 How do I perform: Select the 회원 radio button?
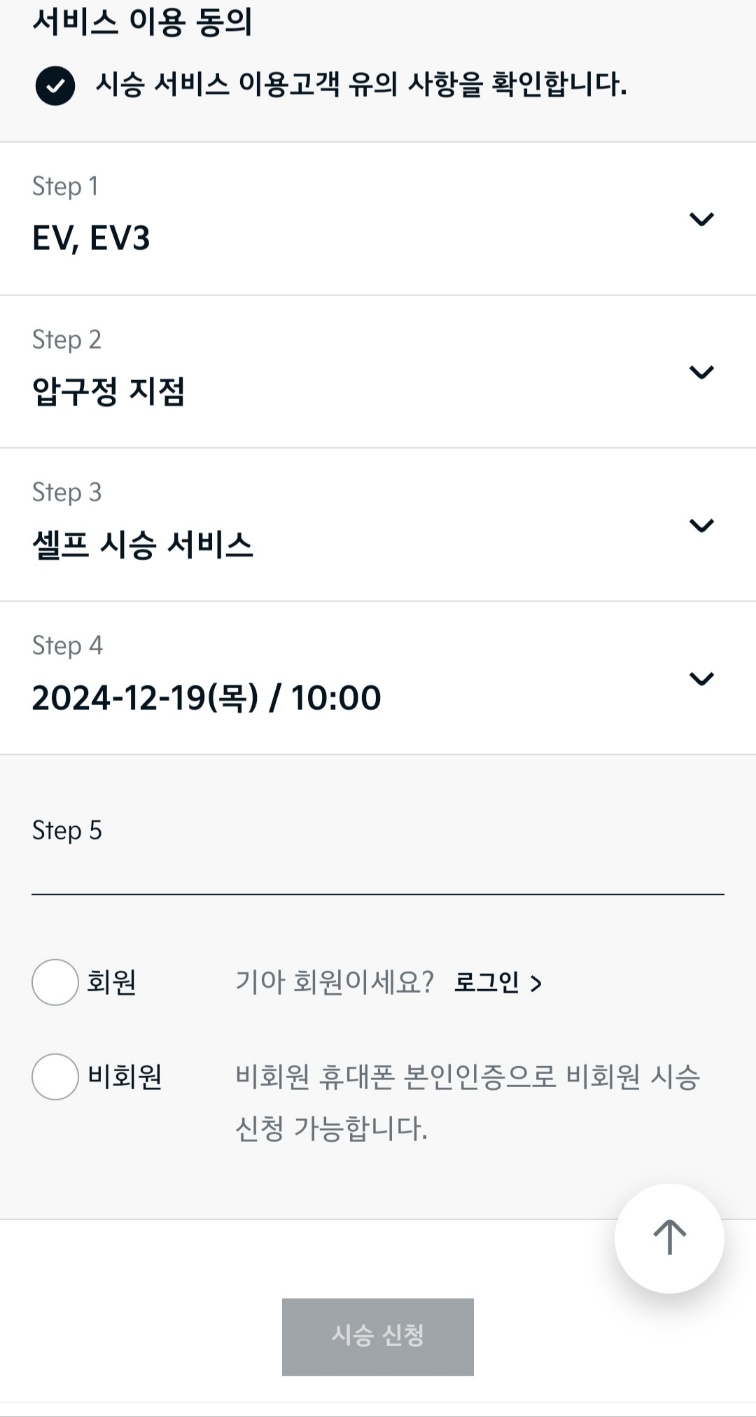tap(55, 983)
